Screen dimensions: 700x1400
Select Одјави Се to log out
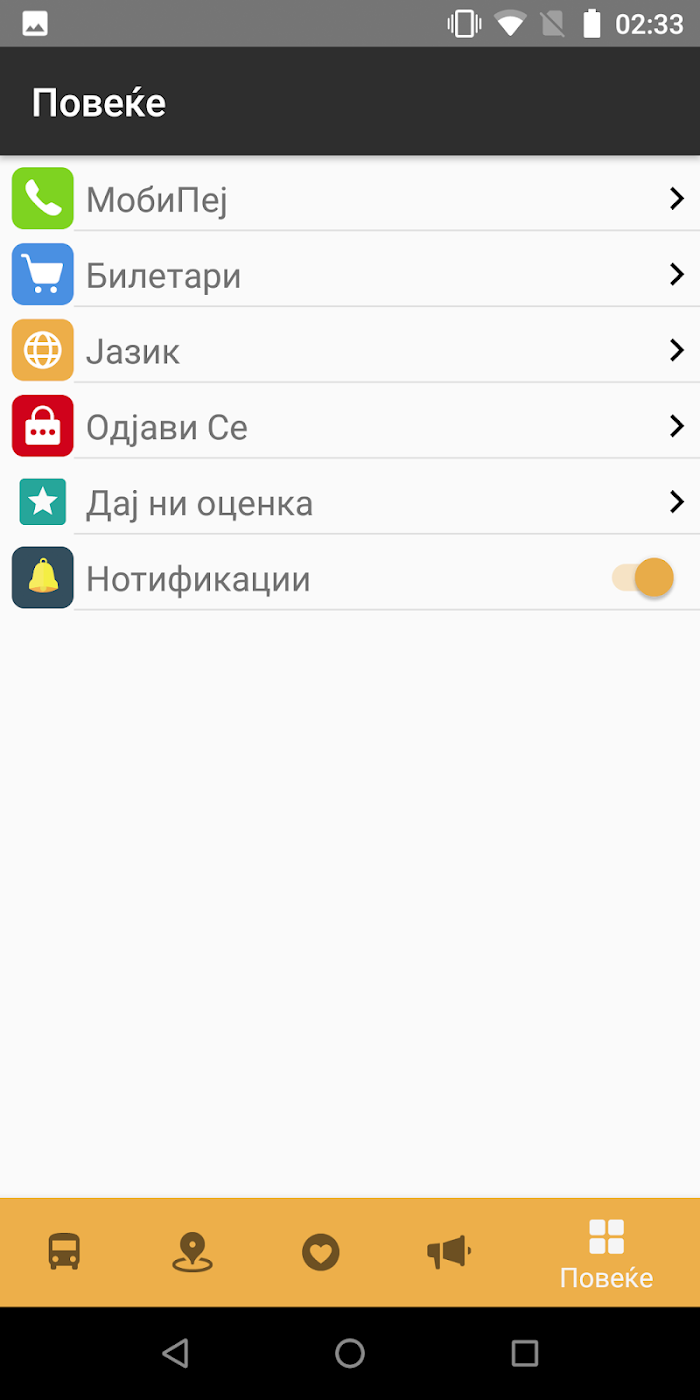click(x=350, y=426)
